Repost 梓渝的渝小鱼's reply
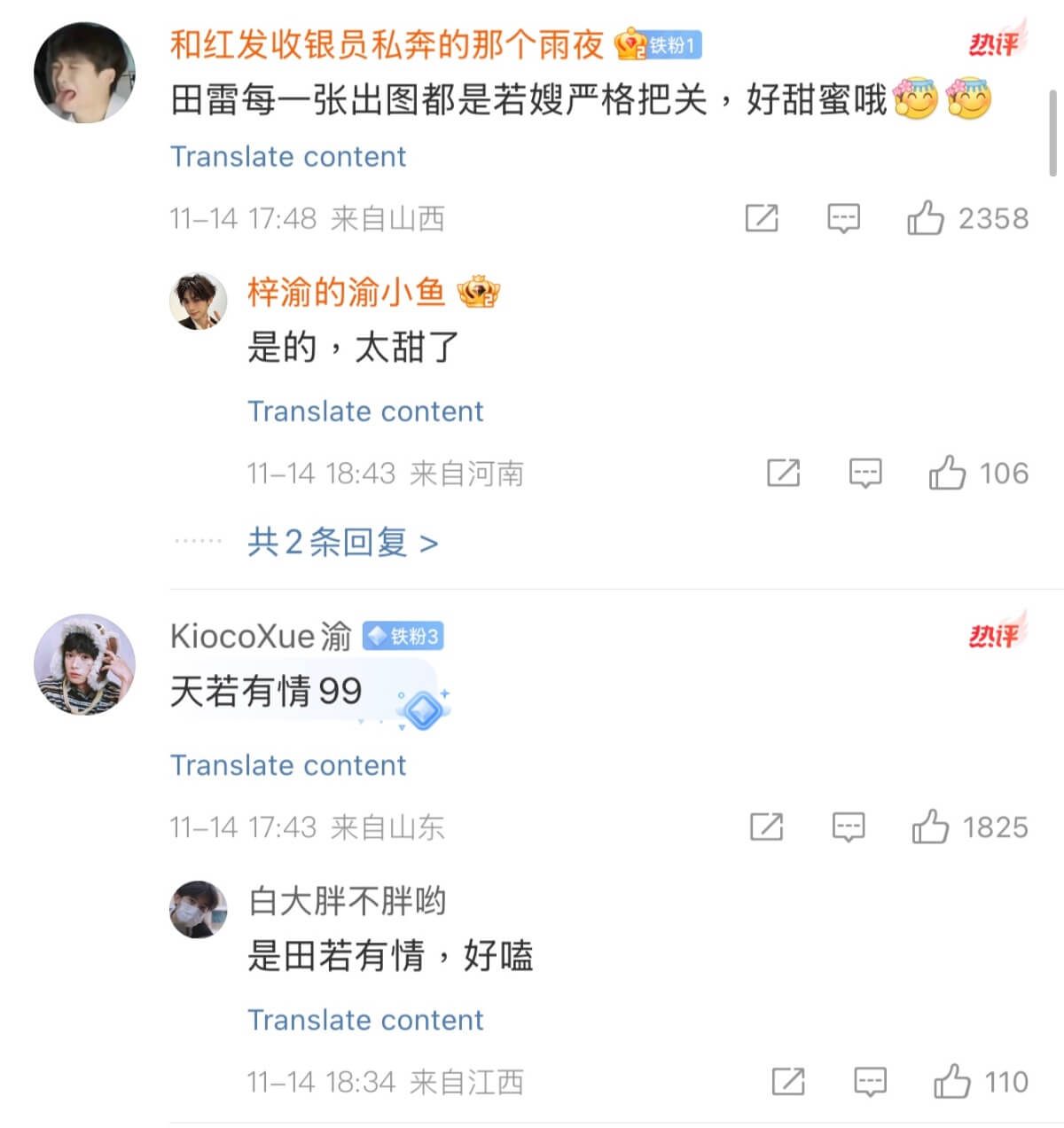The height and width of the screenshot is (1128, 1064). pyautogui.click(x=784, y=473)
